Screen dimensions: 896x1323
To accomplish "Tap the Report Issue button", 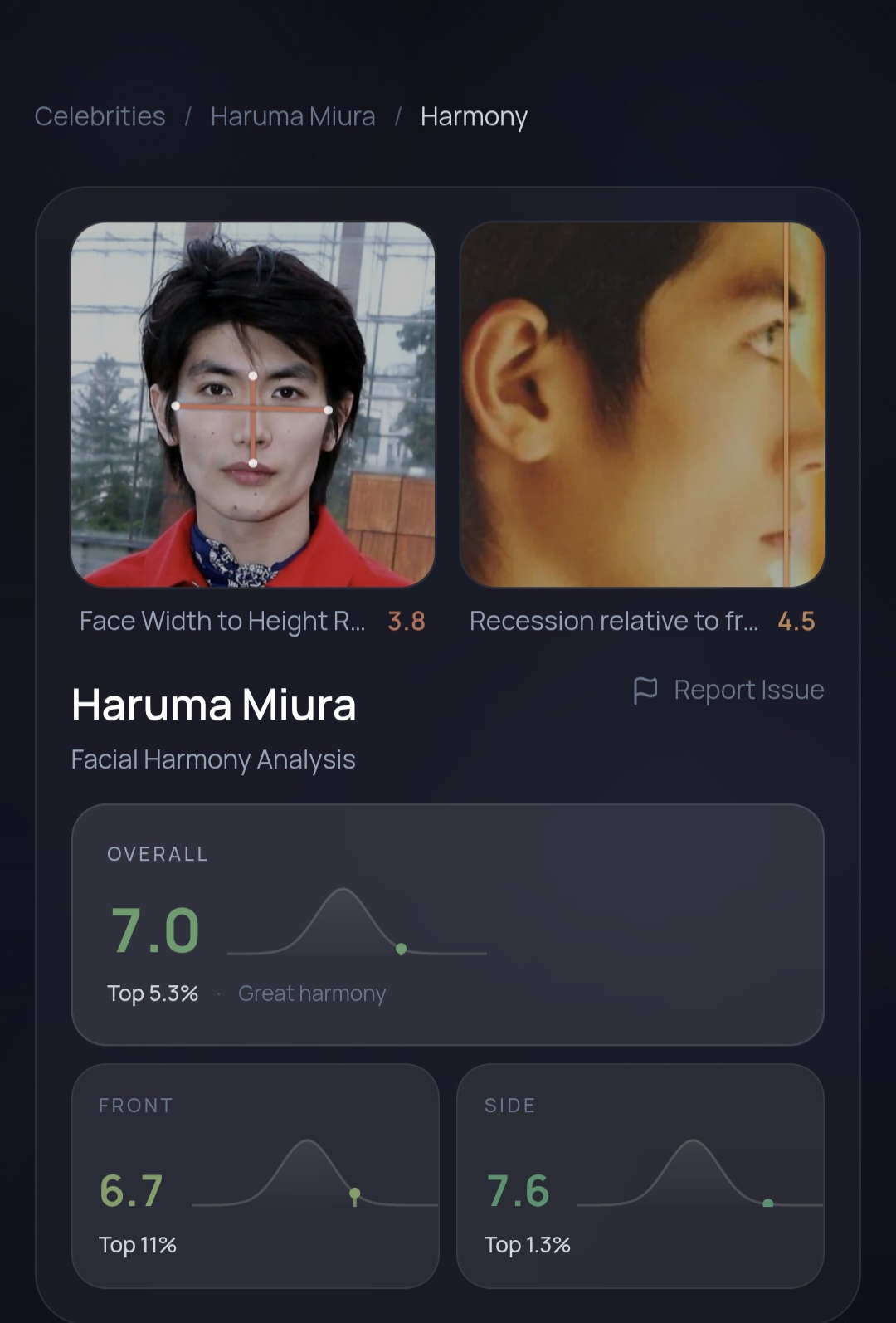I will 728,690.
